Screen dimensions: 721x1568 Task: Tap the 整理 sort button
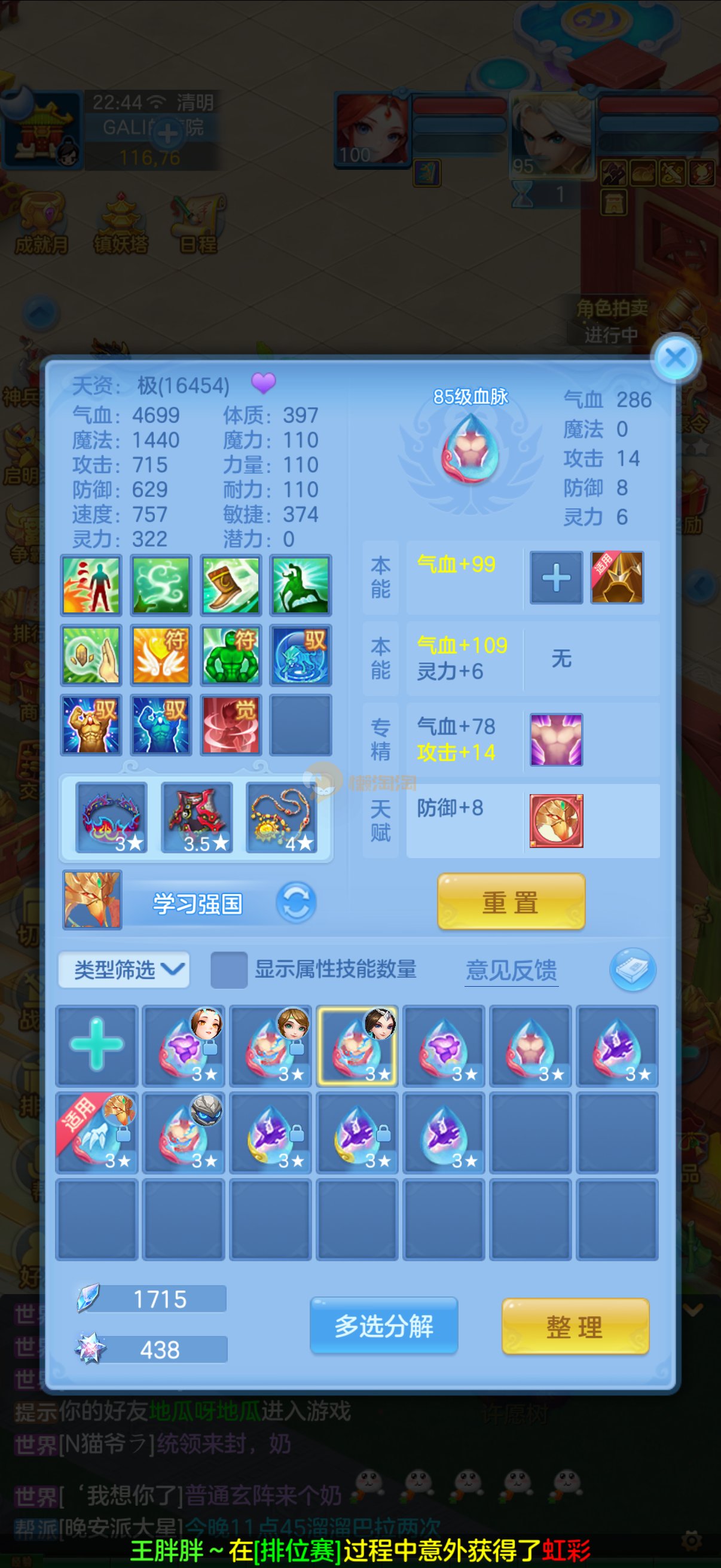(575, 1327)
